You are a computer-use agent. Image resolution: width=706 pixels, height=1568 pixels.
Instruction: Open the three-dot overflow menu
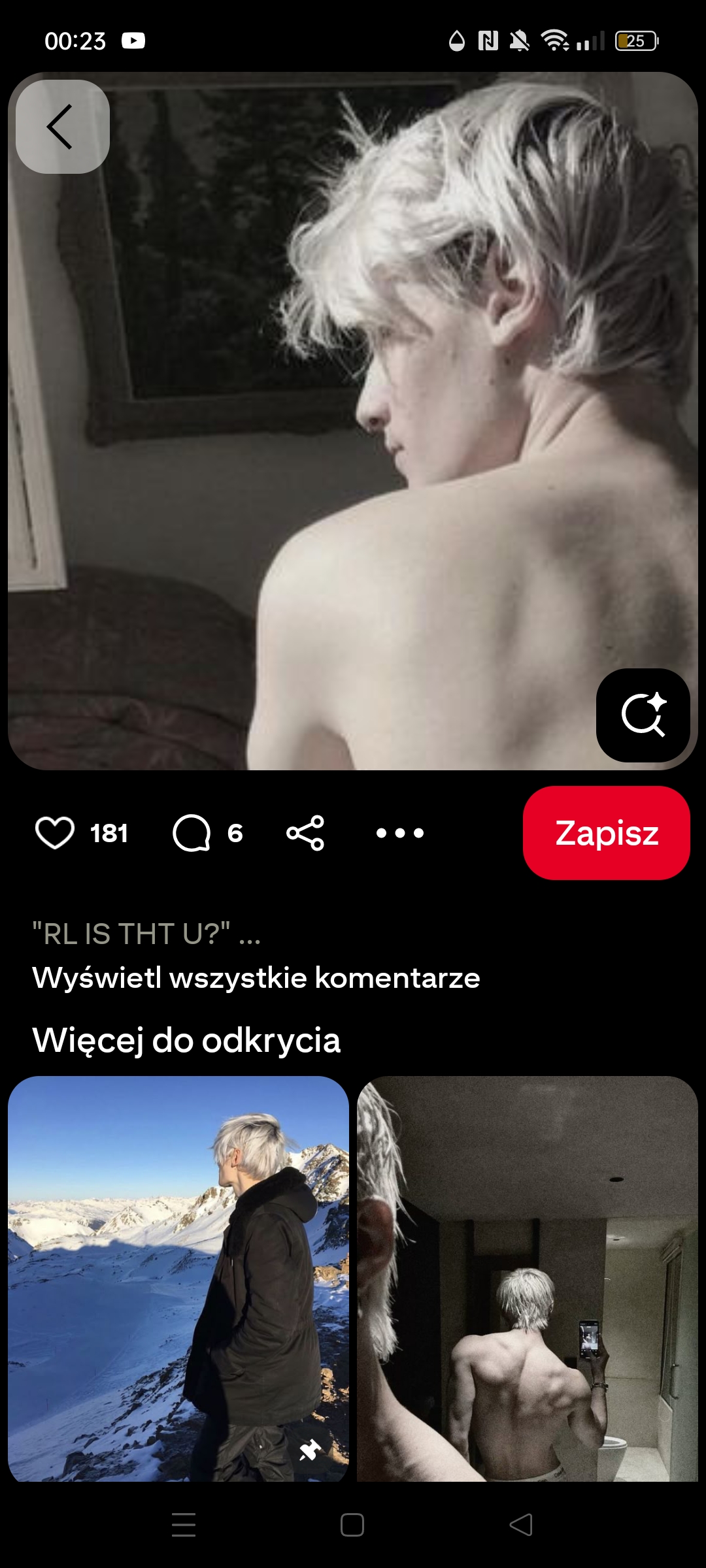[x=400, y=833]
